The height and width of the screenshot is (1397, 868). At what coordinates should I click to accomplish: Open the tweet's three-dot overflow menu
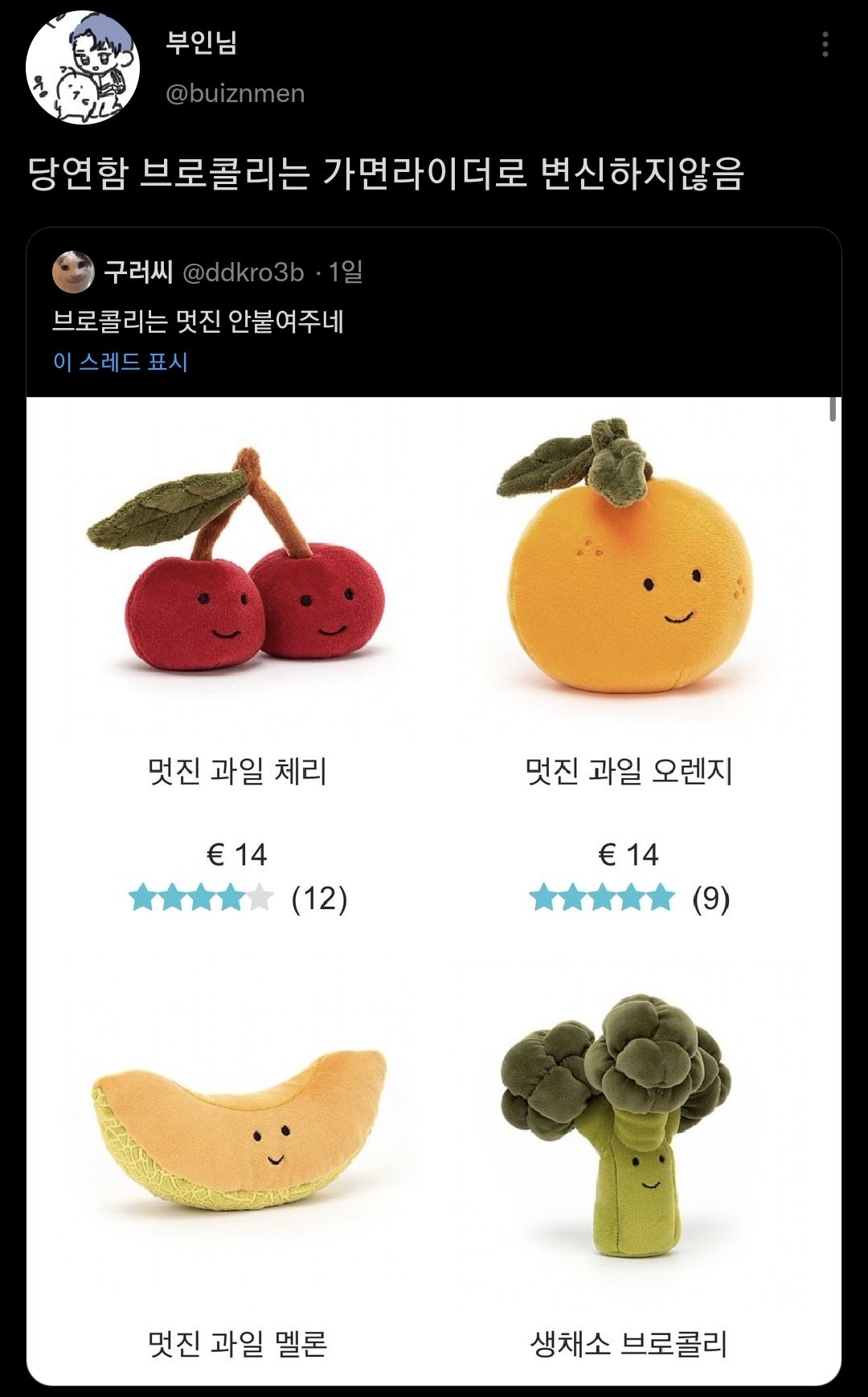(825, 45)
